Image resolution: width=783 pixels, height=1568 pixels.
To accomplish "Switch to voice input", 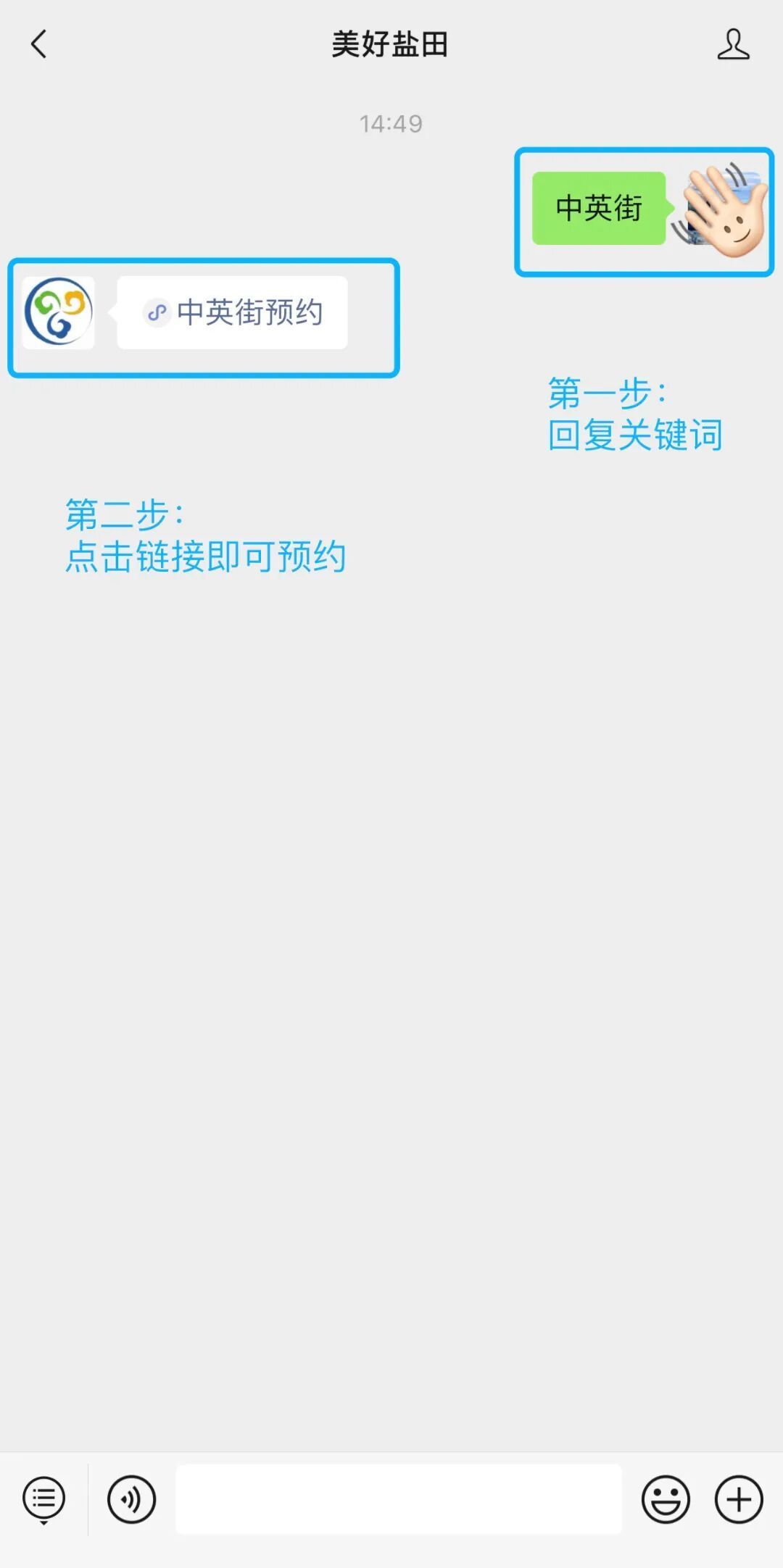I will pos(131,1499).
